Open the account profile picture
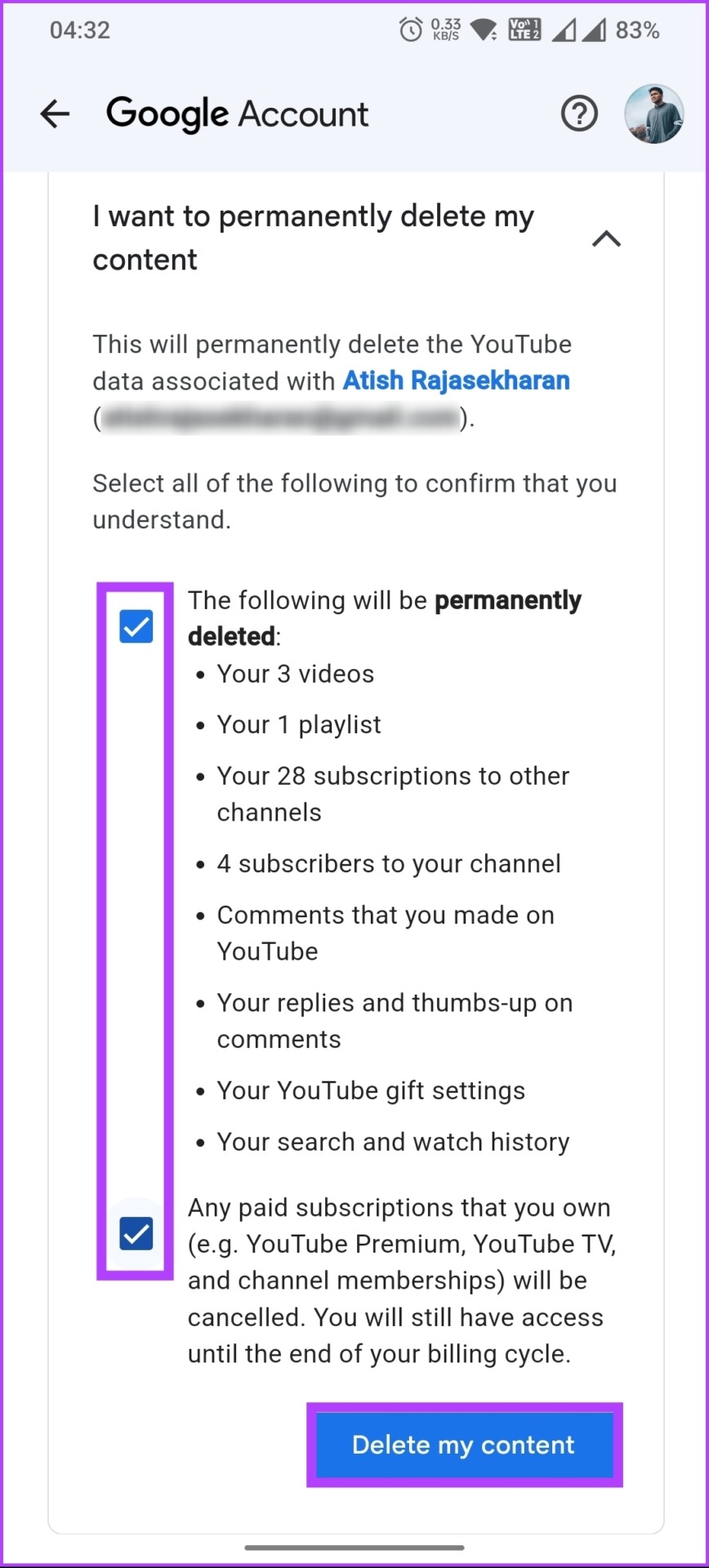The width and height of the screenshot is (709, 1568). click(x=653, y=114)
